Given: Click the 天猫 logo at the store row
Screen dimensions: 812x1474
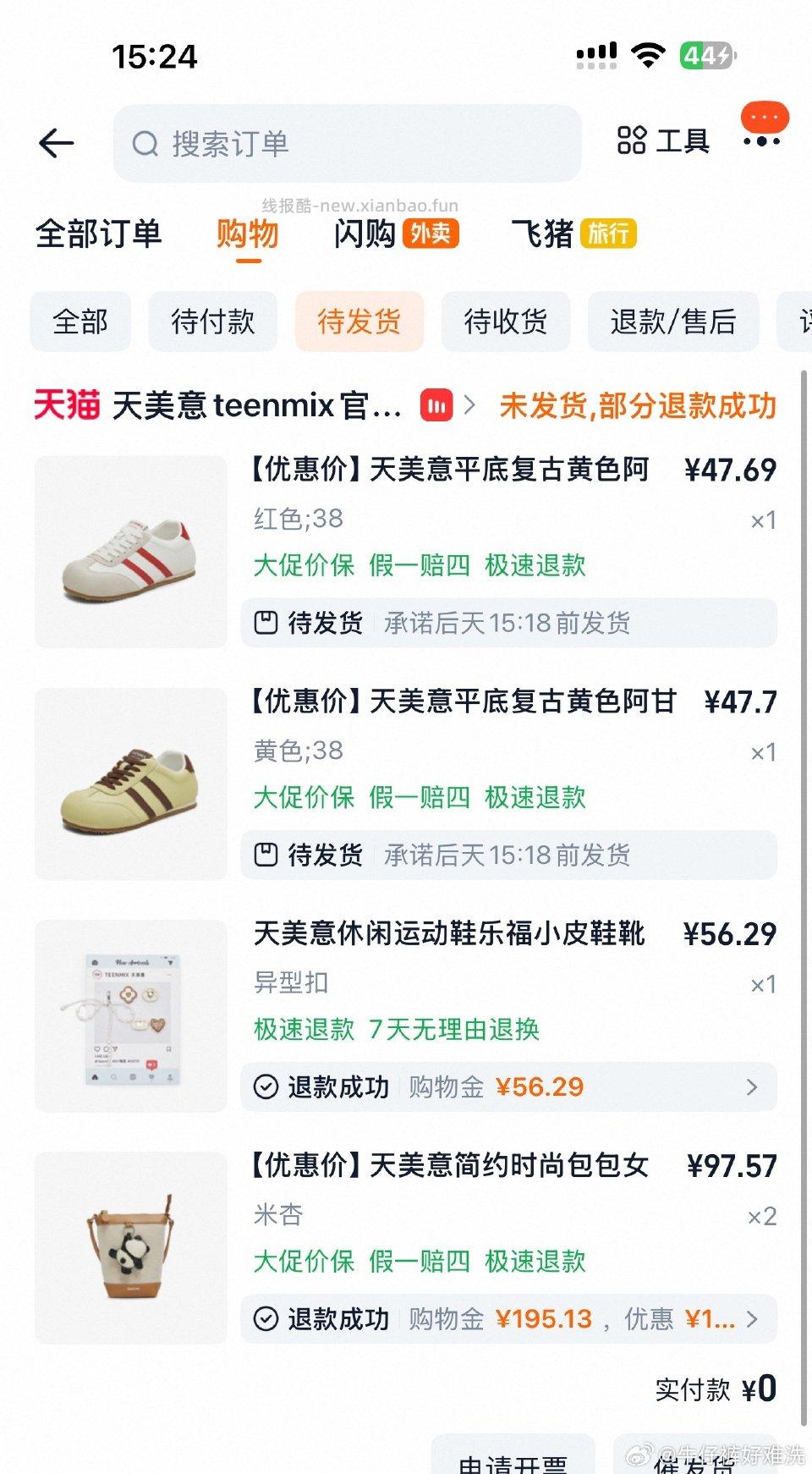Looking at the screenshot, I should coord(65,404).
